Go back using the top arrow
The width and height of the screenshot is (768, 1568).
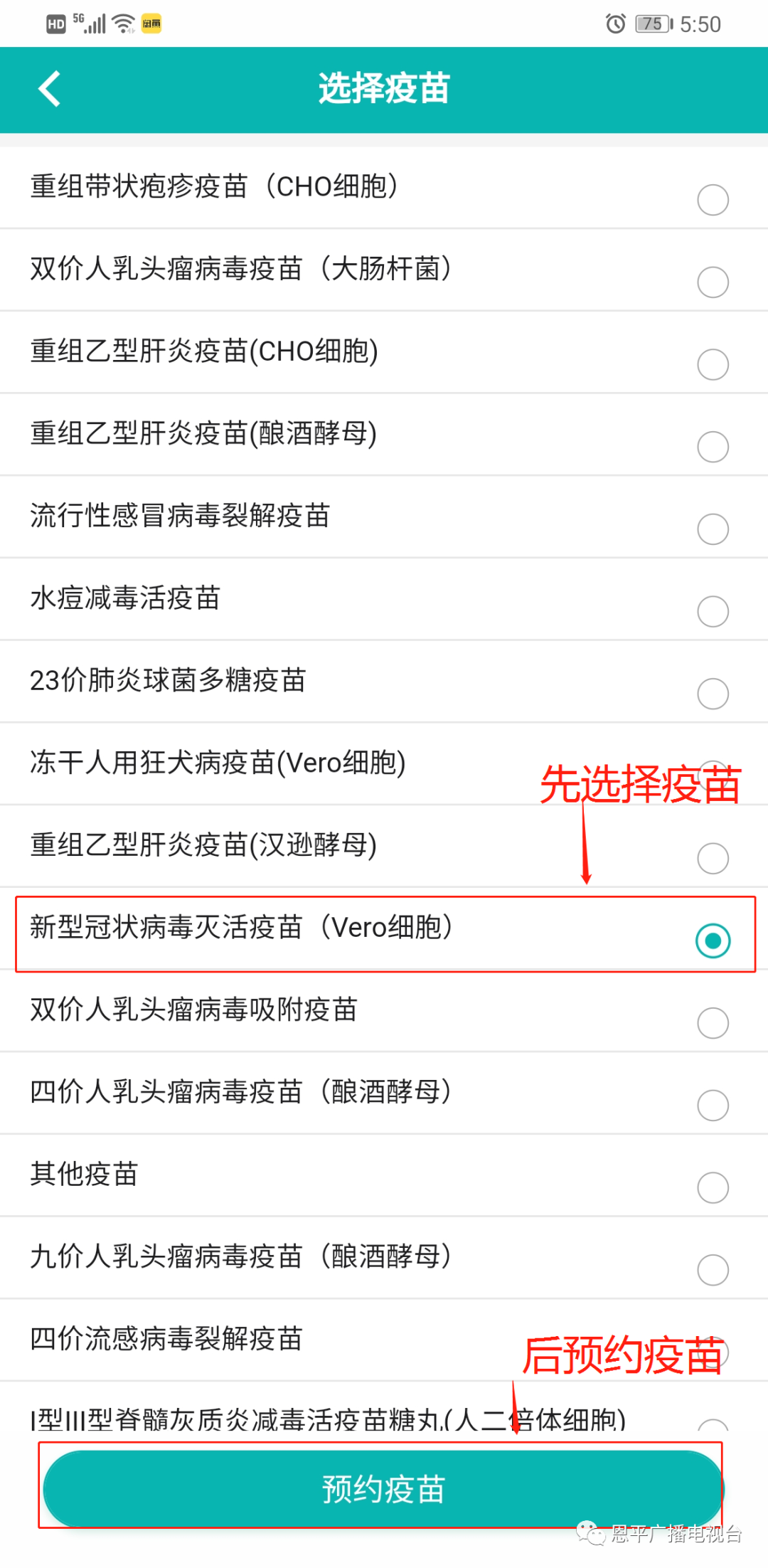click(50, 89)
